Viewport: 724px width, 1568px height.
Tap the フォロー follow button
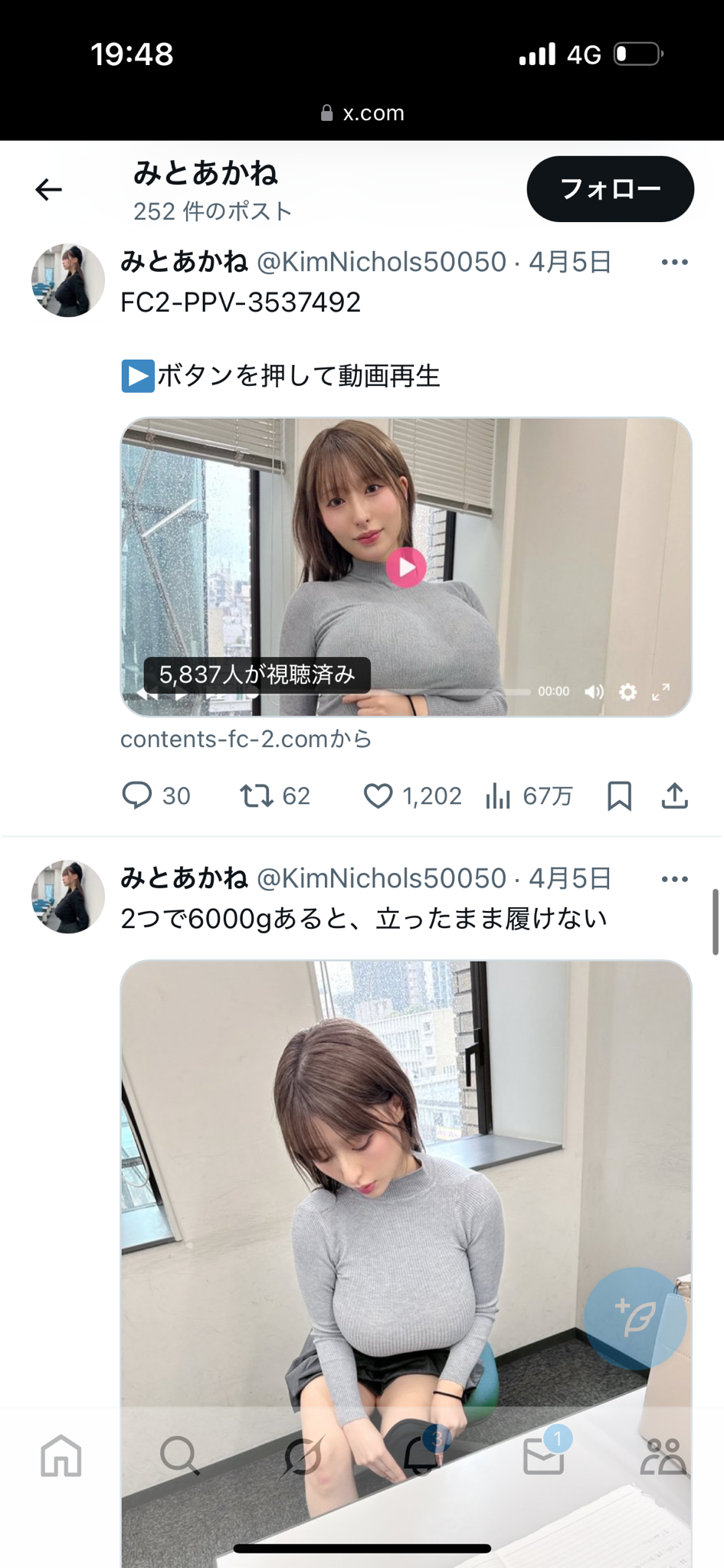(x=610, y=189)
